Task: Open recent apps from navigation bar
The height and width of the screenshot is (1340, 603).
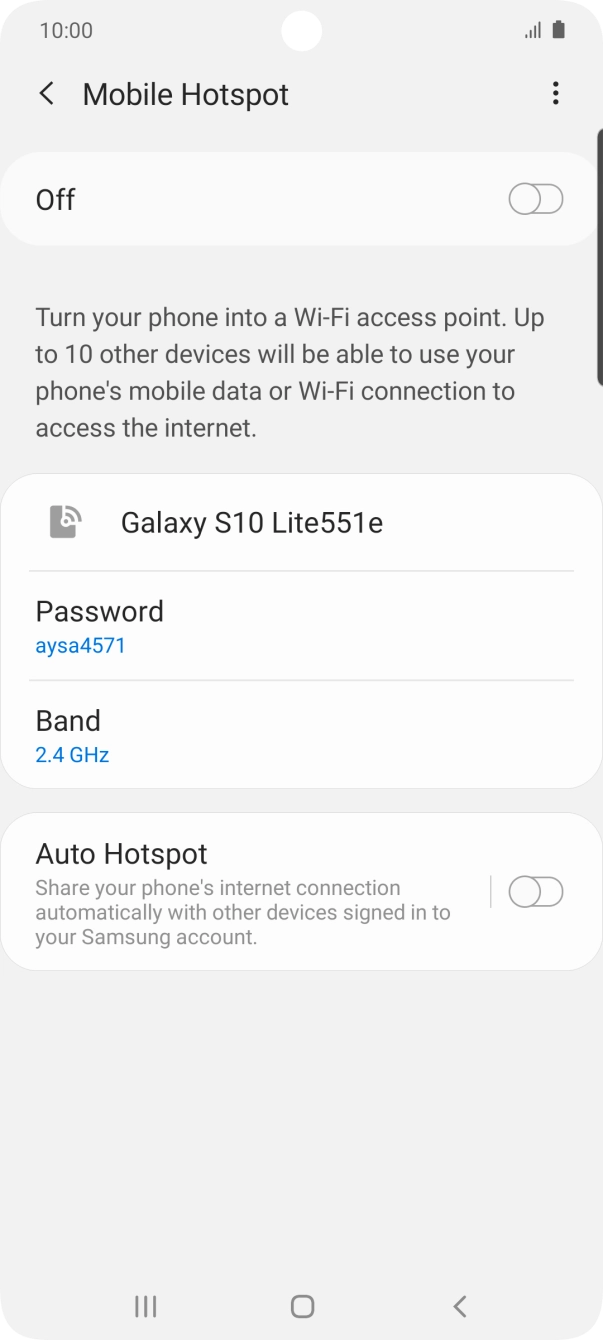Action: pyautogui.click(x=146, y=1305)
